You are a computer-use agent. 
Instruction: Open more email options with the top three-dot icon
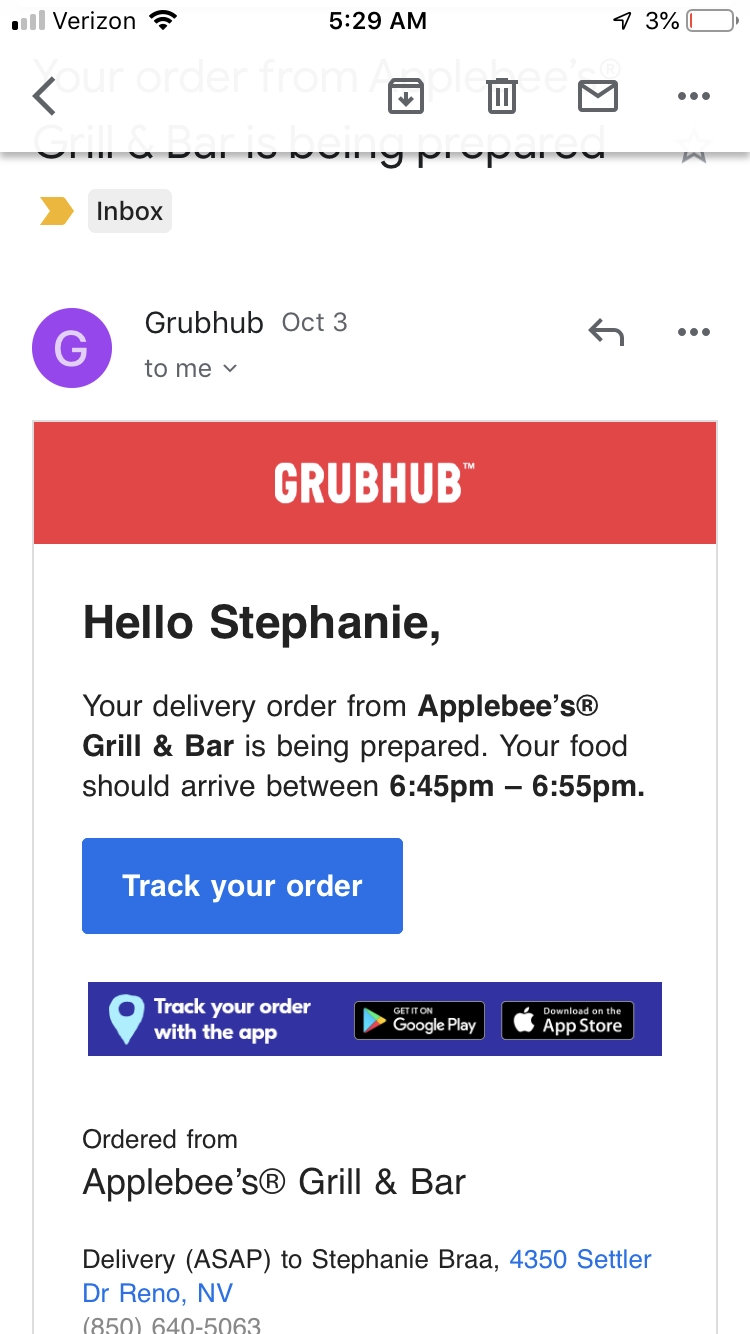pos(694,96)
